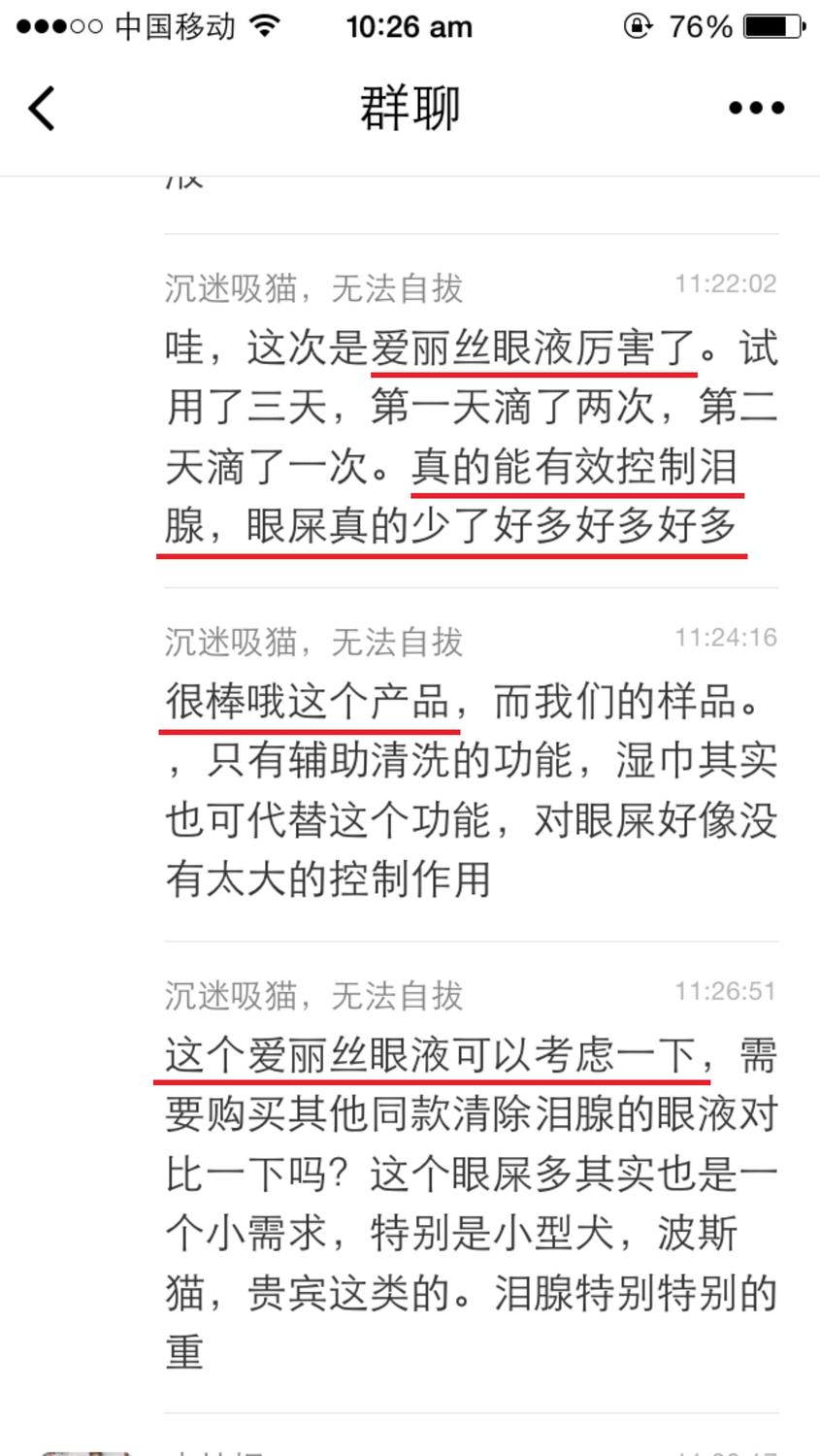Open the three-dot overflow menu
820x1456 pixels.
(x=756, y=108)
